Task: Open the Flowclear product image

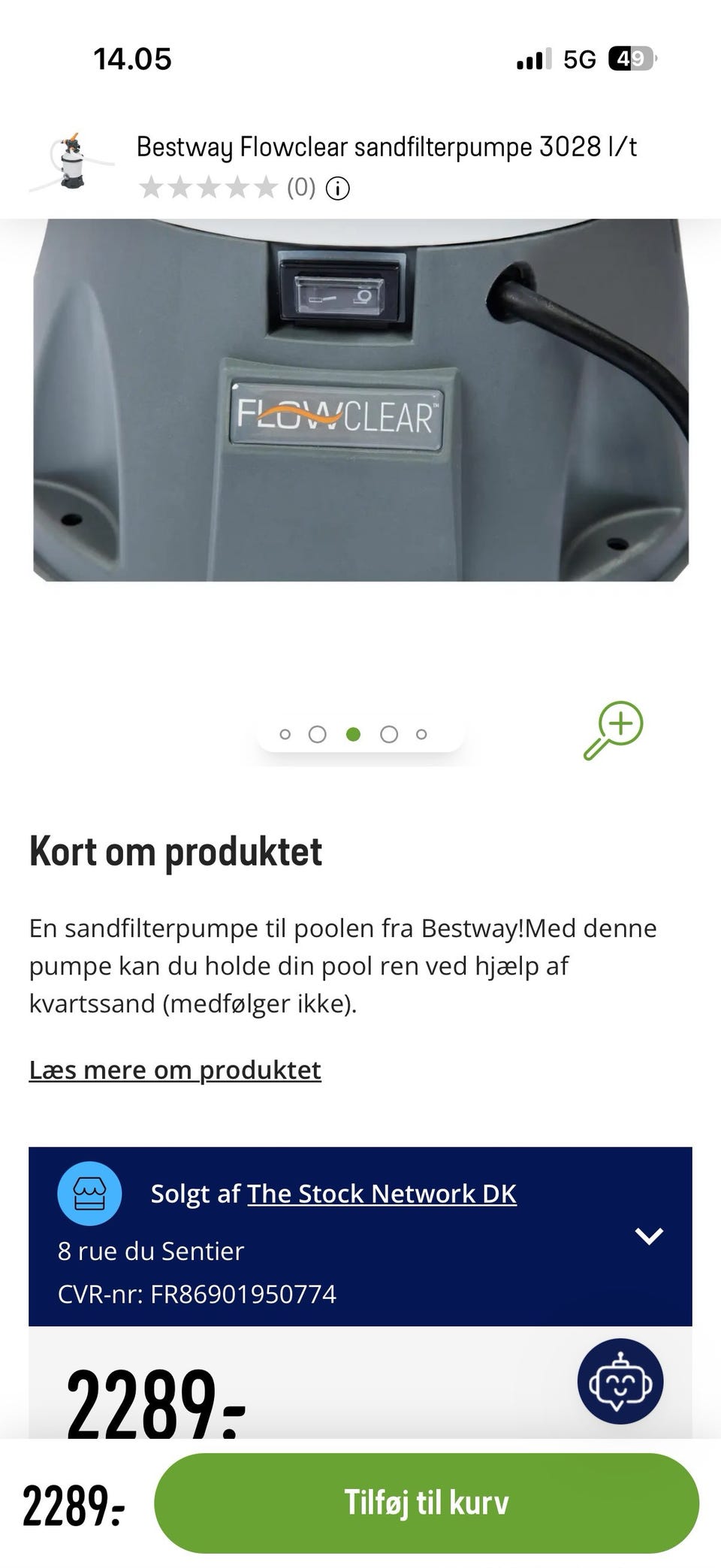Action: (360, 400)
